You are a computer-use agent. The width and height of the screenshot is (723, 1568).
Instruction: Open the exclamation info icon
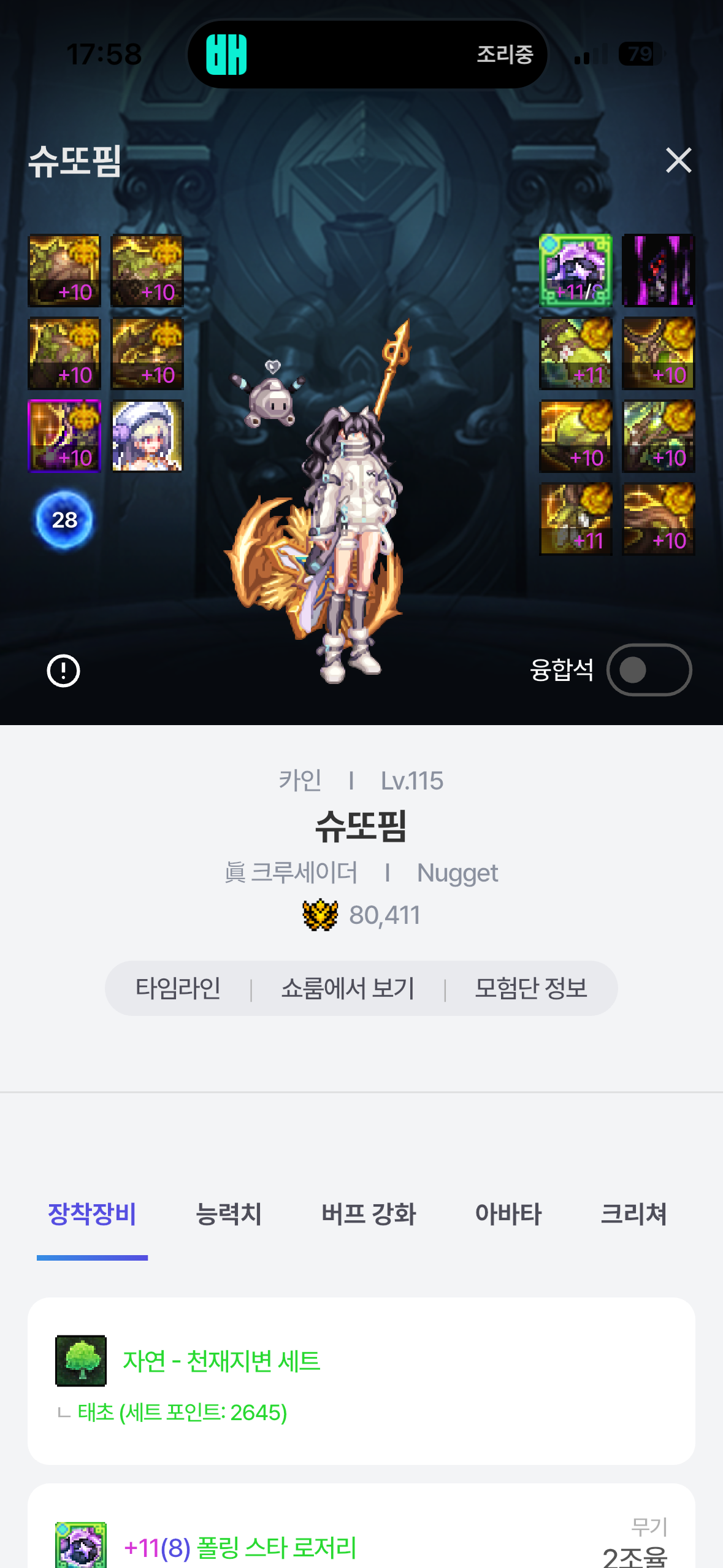64,671
